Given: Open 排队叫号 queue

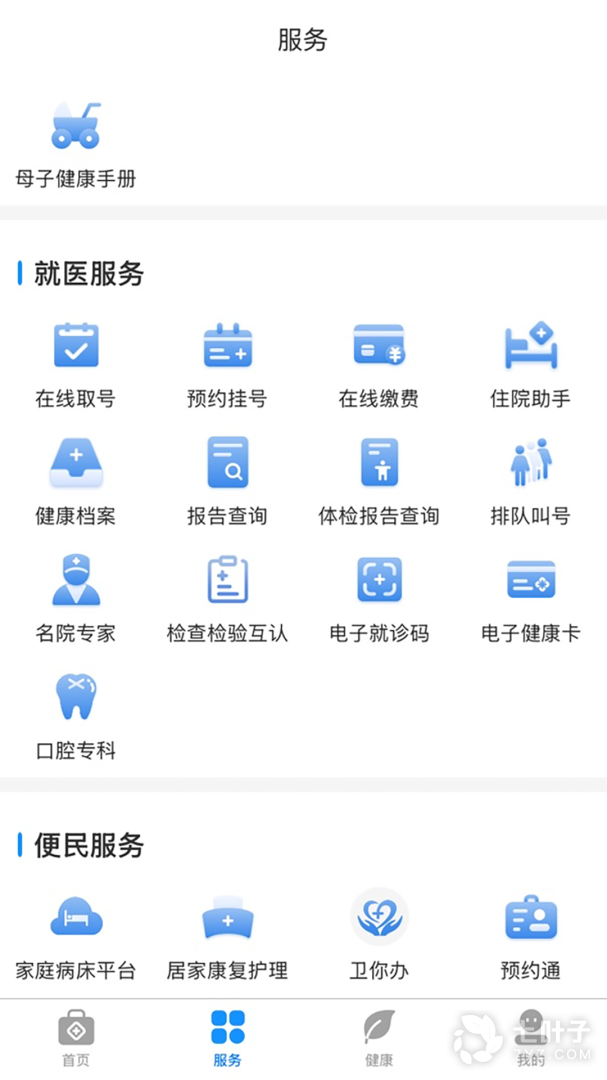Looking at the screenshot, I should coord(531,482).
